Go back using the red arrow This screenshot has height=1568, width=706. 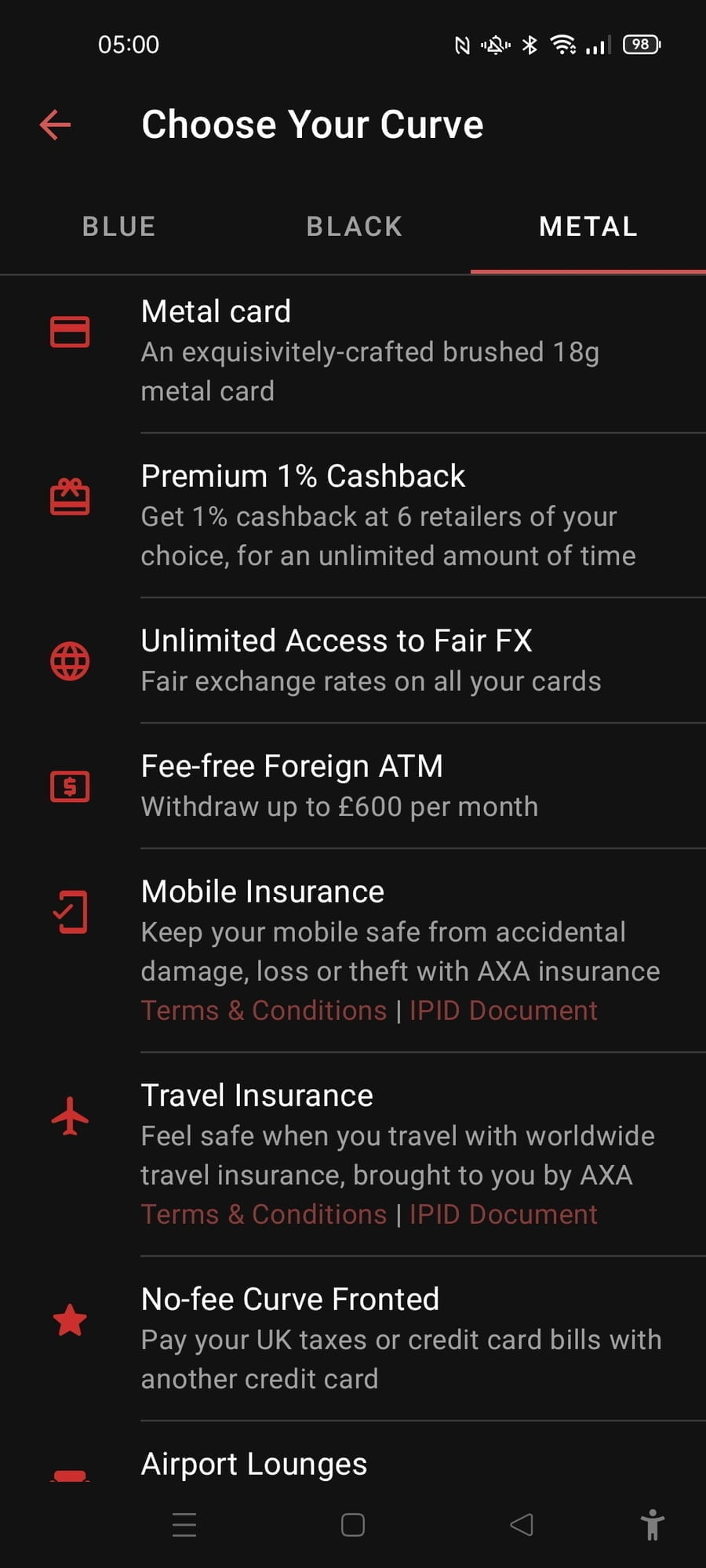point(56,125)
